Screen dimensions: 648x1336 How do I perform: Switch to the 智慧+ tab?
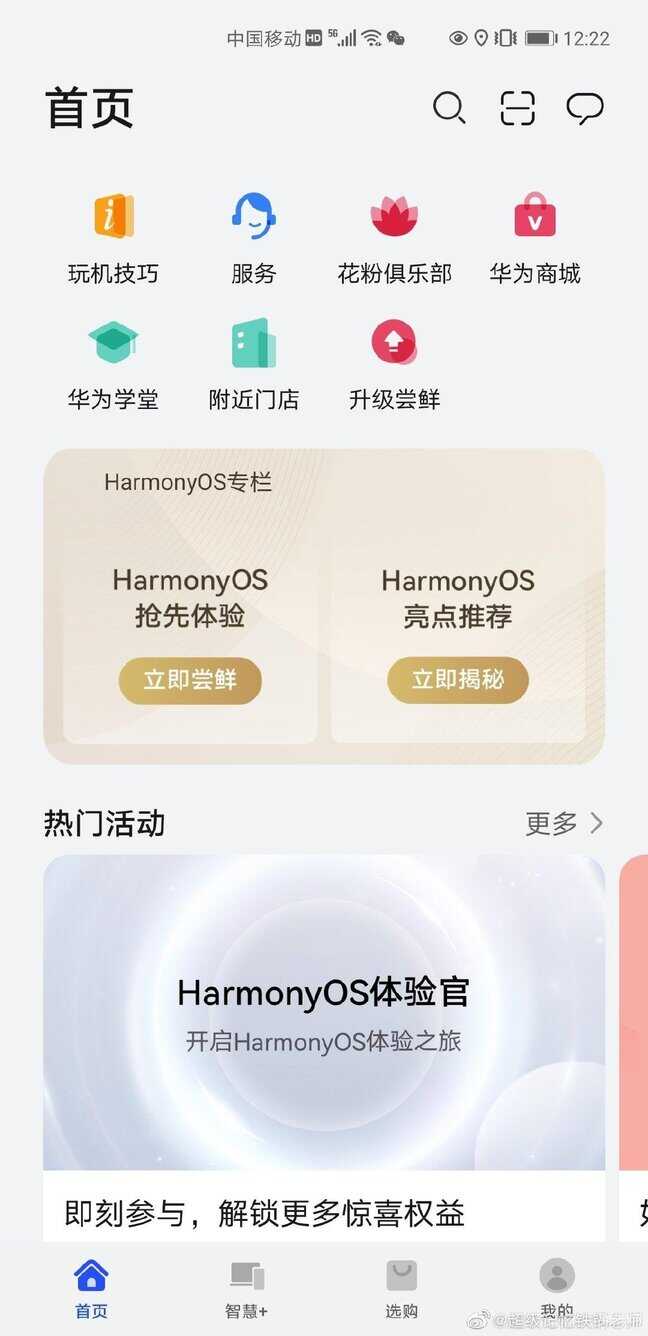click(246, 1288)
